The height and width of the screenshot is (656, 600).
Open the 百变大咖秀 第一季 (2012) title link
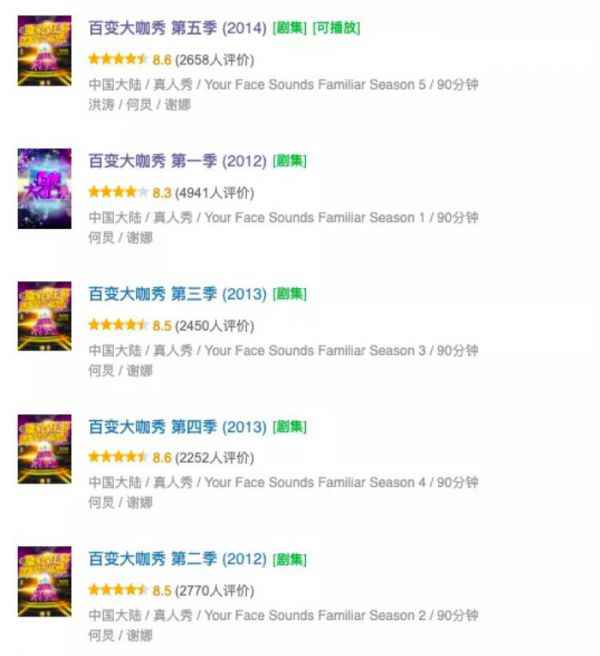click(x=177, y=161)
